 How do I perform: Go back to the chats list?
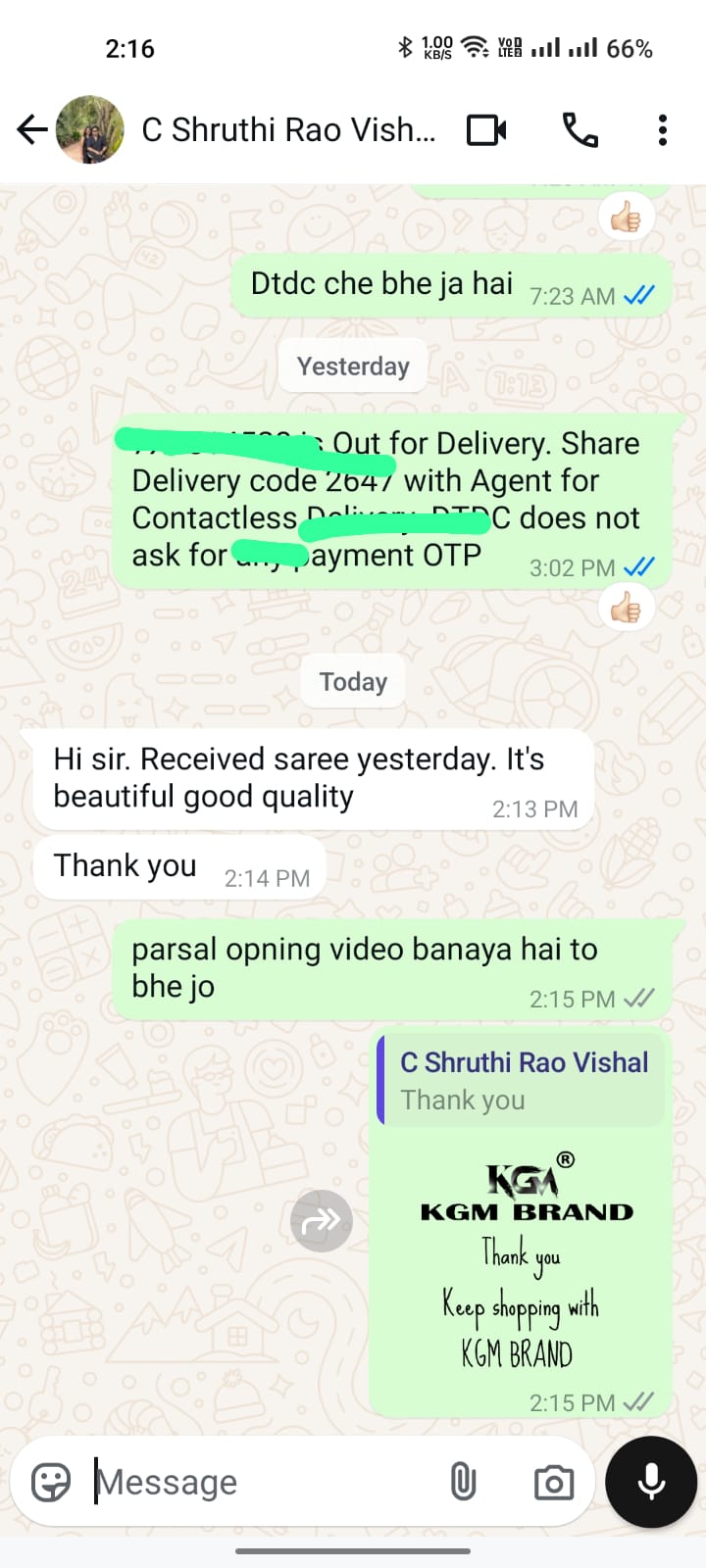(32, 129)
